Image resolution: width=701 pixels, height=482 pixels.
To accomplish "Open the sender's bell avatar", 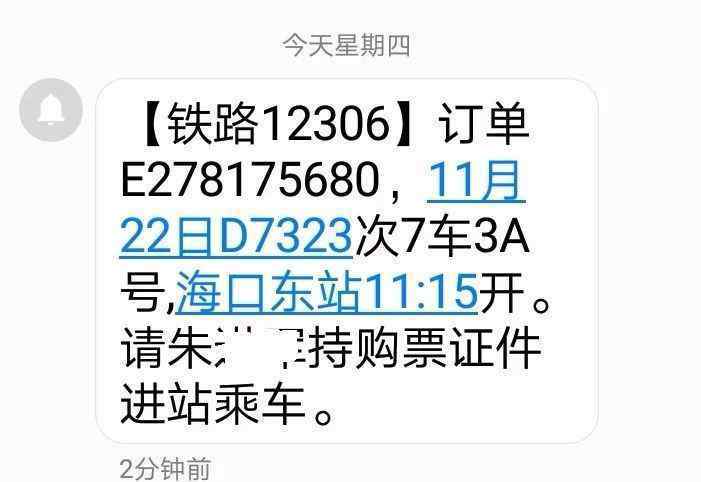I will 51,109.
